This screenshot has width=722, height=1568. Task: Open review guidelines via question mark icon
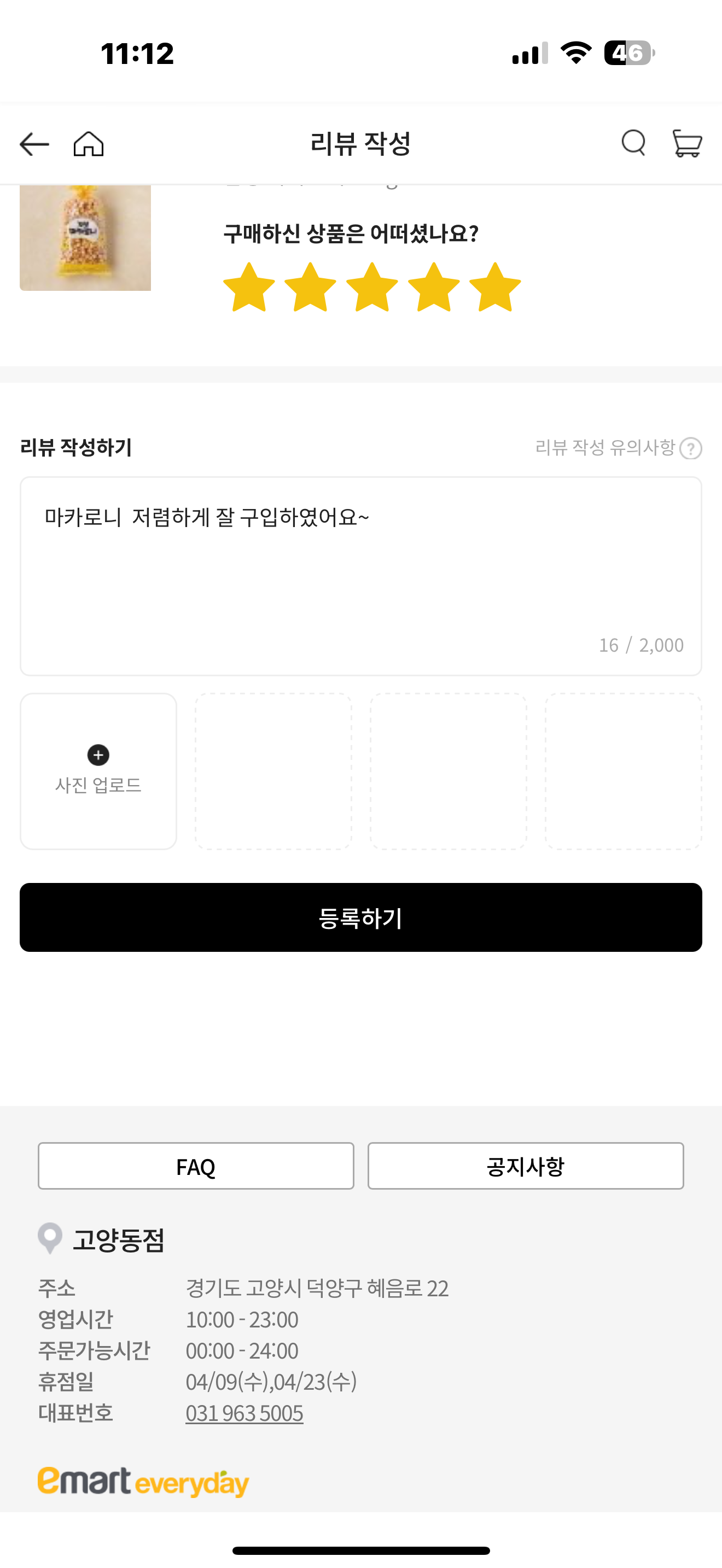click(691, 449)
